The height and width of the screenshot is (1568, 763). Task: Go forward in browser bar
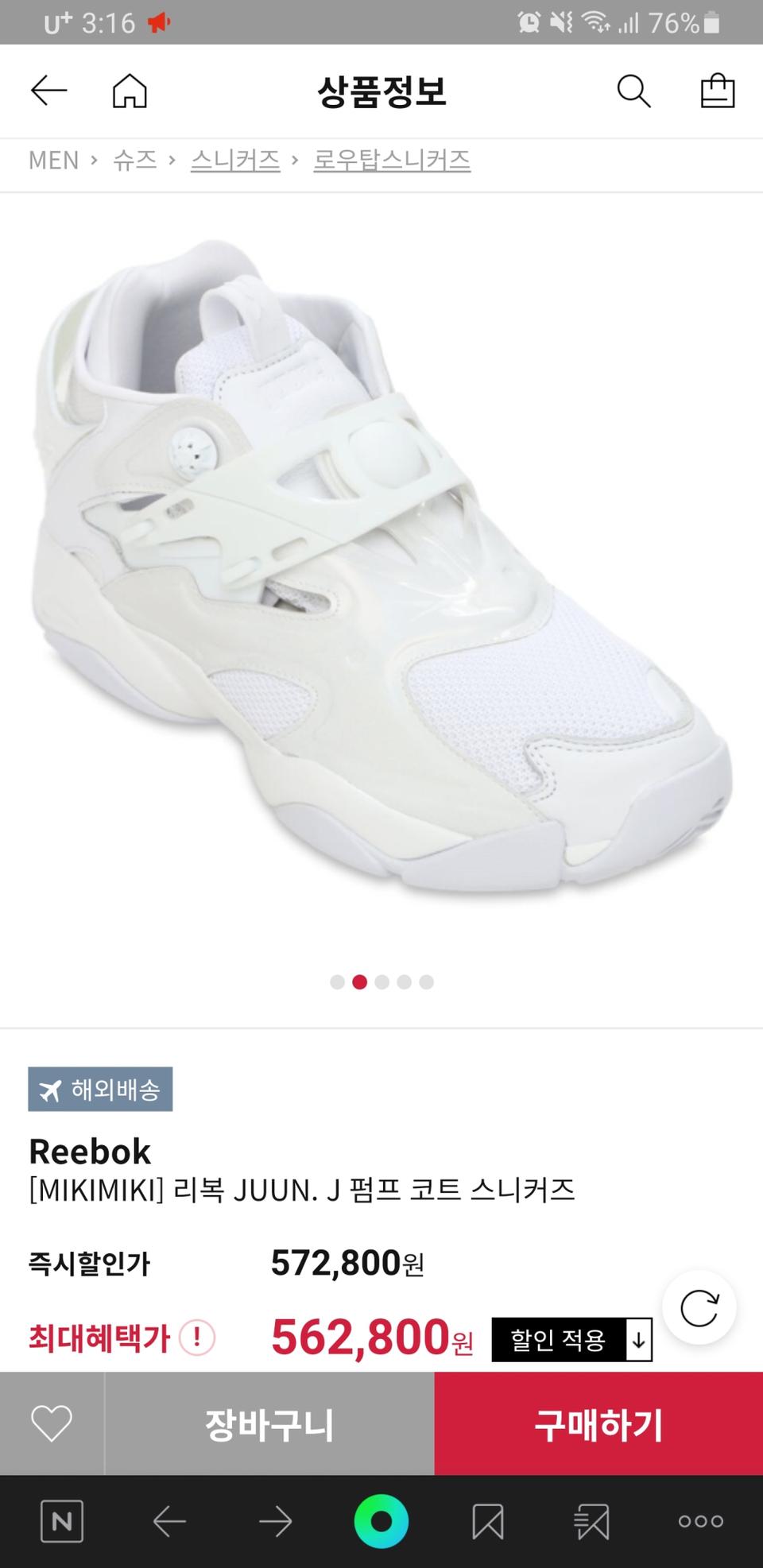click(275, 1522)
